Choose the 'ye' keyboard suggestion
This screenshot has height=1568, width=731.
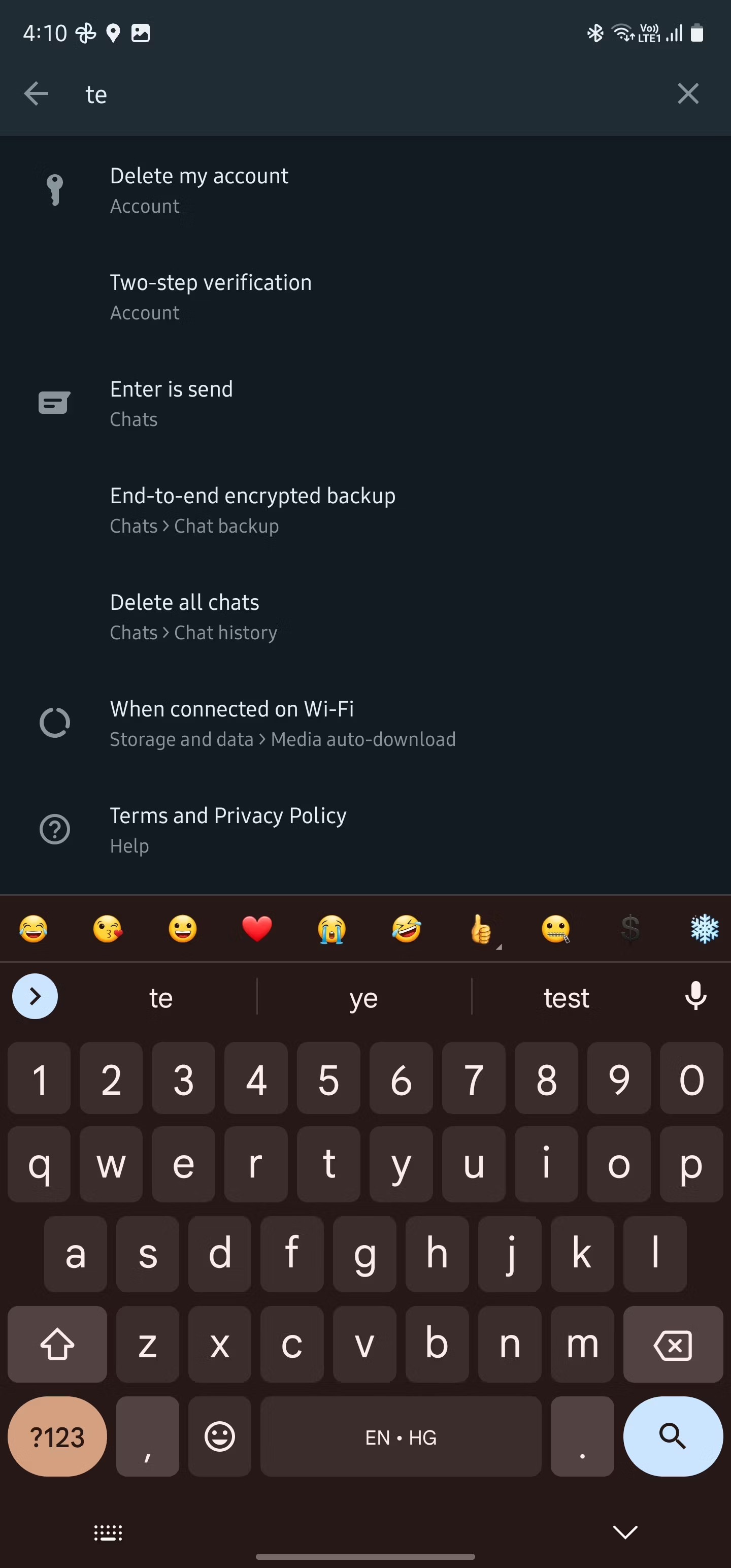(x=363, y=997)
